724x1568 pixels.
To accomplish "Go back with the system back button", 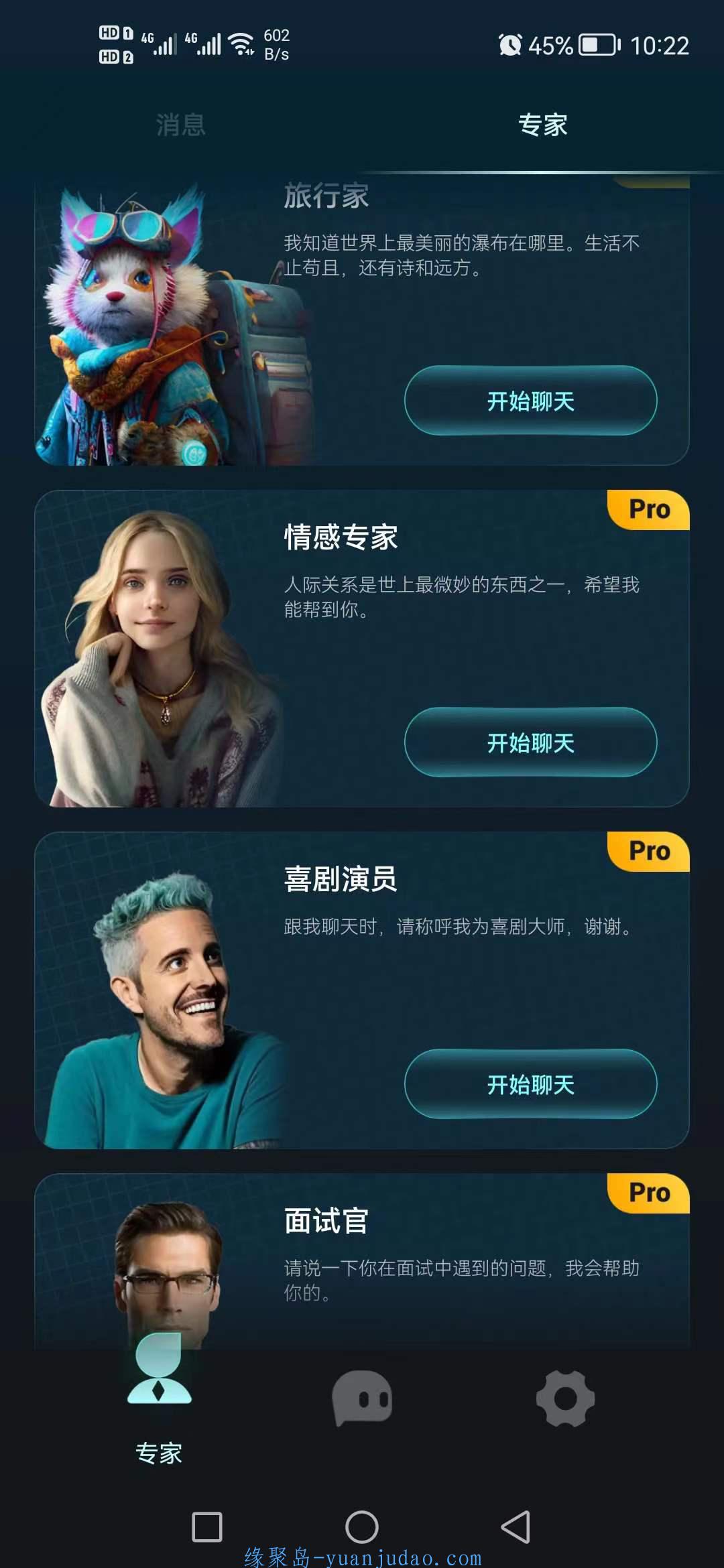I will point(516,1527).
